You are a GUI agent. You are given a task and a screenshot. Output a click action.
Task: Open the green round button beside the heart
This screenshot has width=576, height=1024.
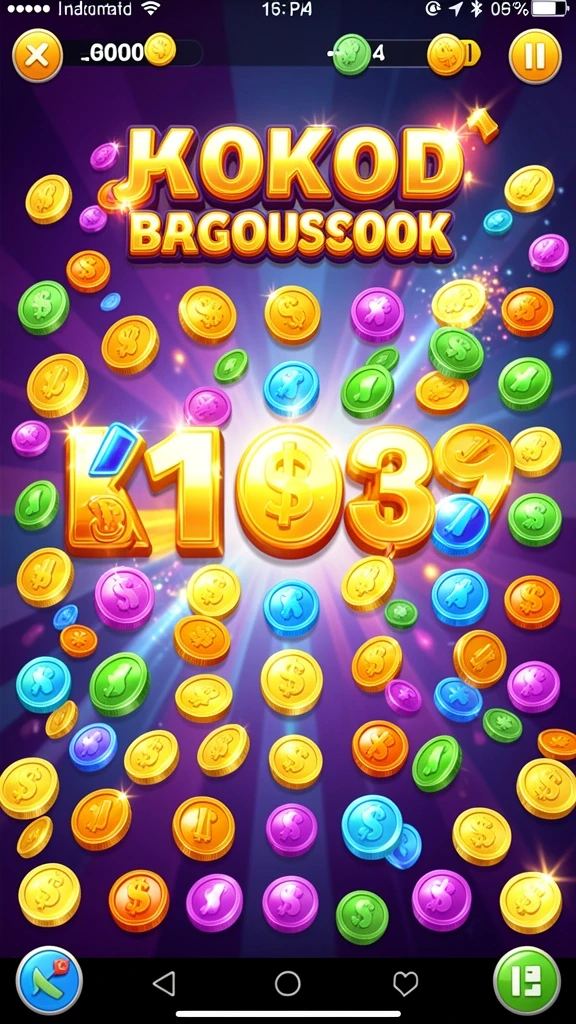point(526,980)
